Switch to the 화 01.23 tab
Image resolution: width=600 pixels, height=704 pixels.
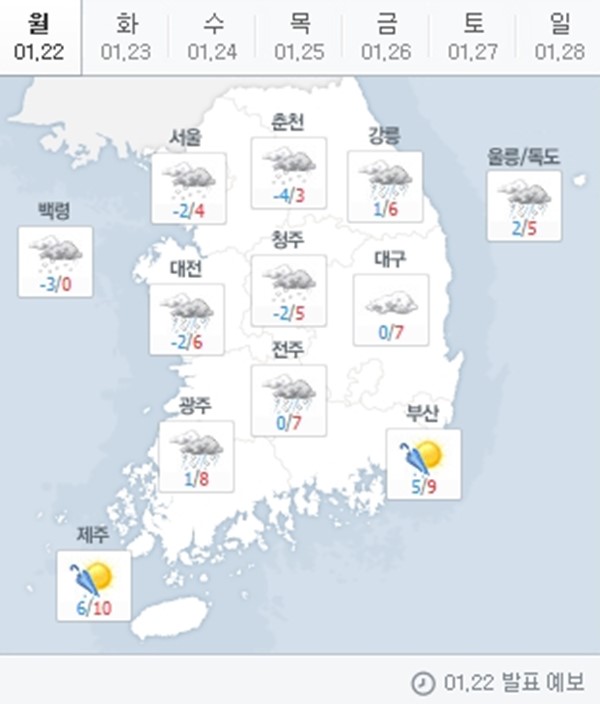tap(126, 37)
